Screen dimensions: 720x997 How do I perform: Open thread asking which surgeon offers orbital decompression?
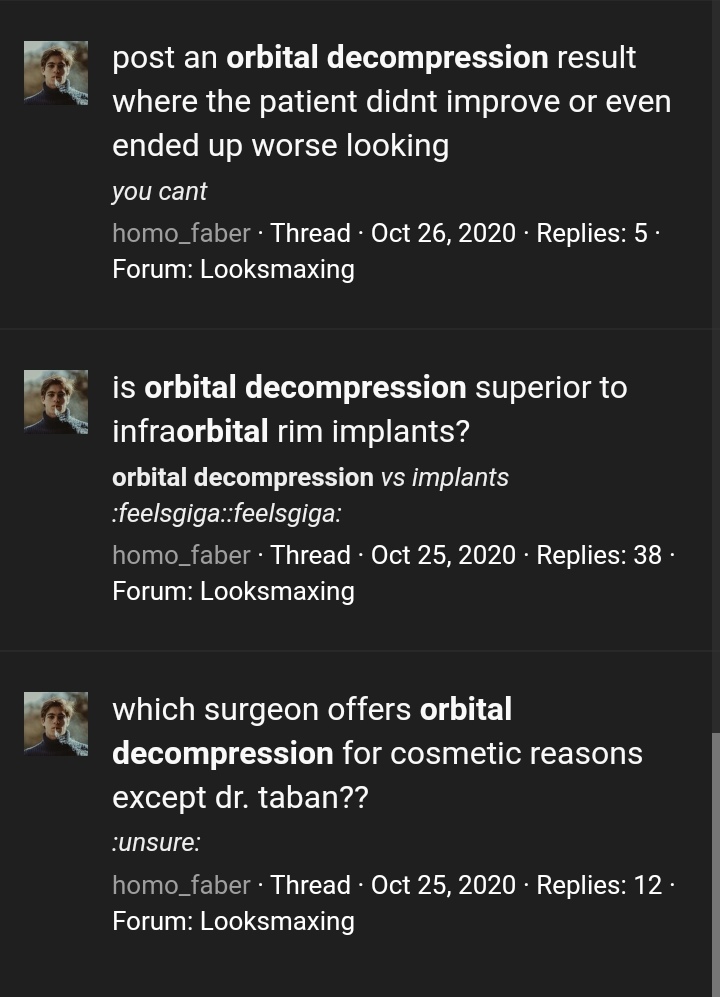tap(377, 753)
